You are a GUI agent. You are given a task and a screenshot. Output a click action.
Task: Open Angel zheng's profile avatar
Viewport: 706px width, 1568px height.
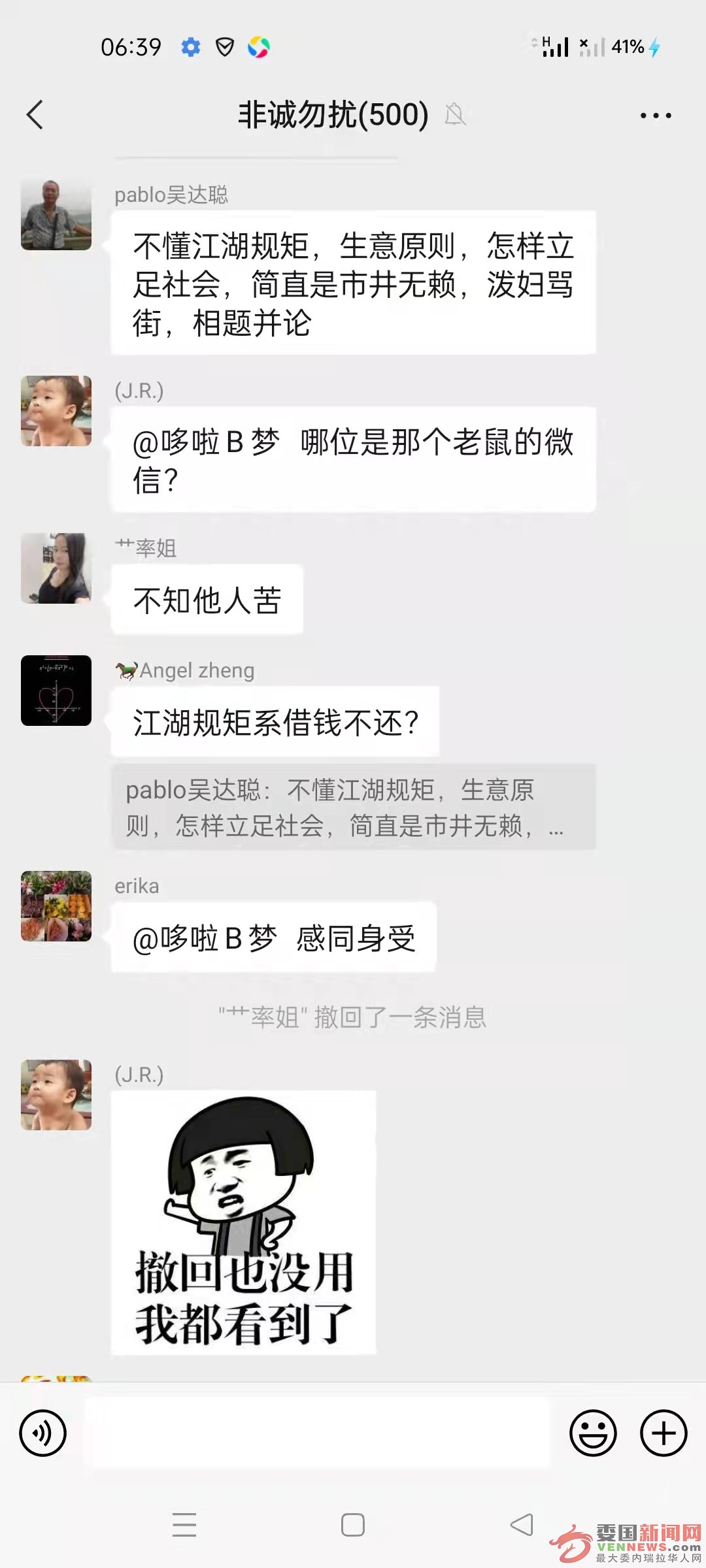pyautogui.click(x=56, y=690)
